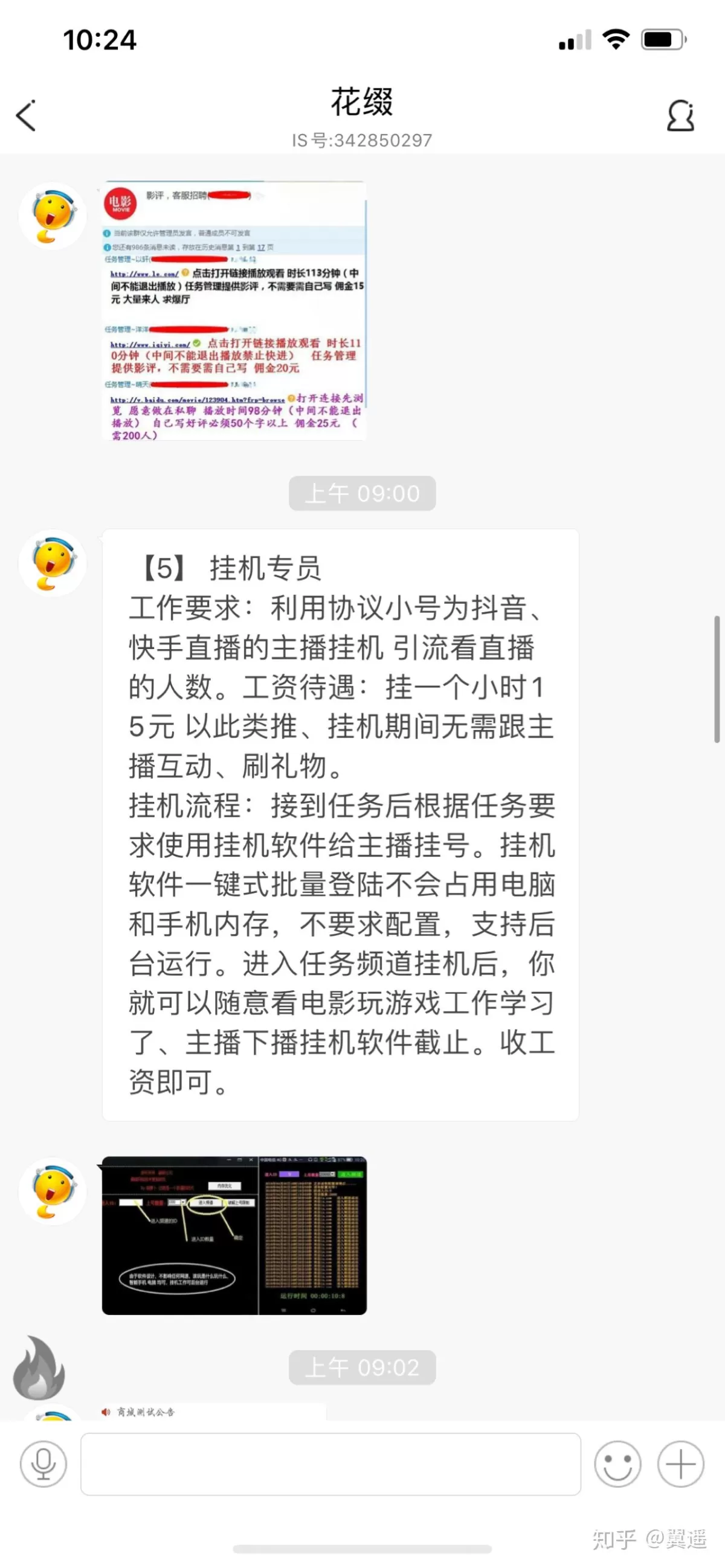The width and height of the screenshot is (725, 1568).
Task: Open the contact profile icon at top right
Action: coord(680,116)
